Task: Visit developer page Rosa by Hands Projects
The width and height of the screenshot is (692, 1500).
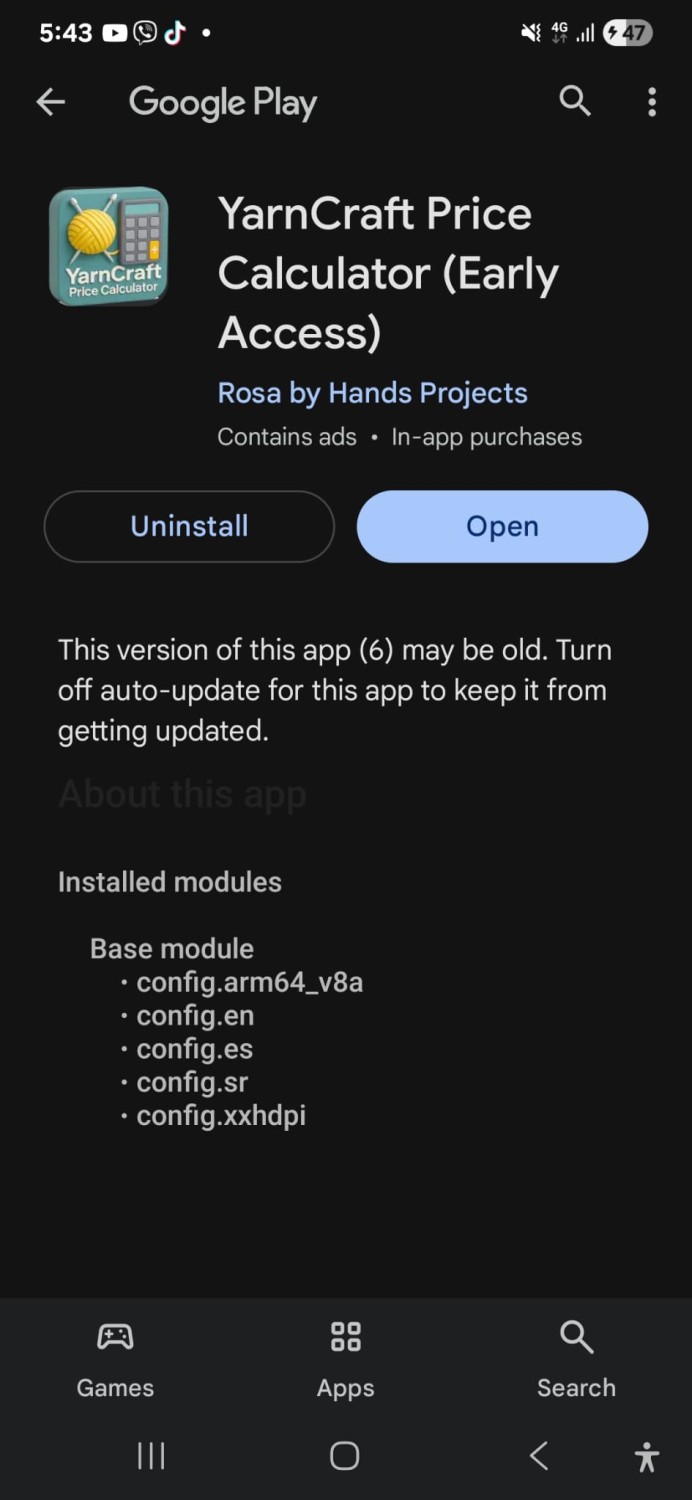Action: point(372,393)
